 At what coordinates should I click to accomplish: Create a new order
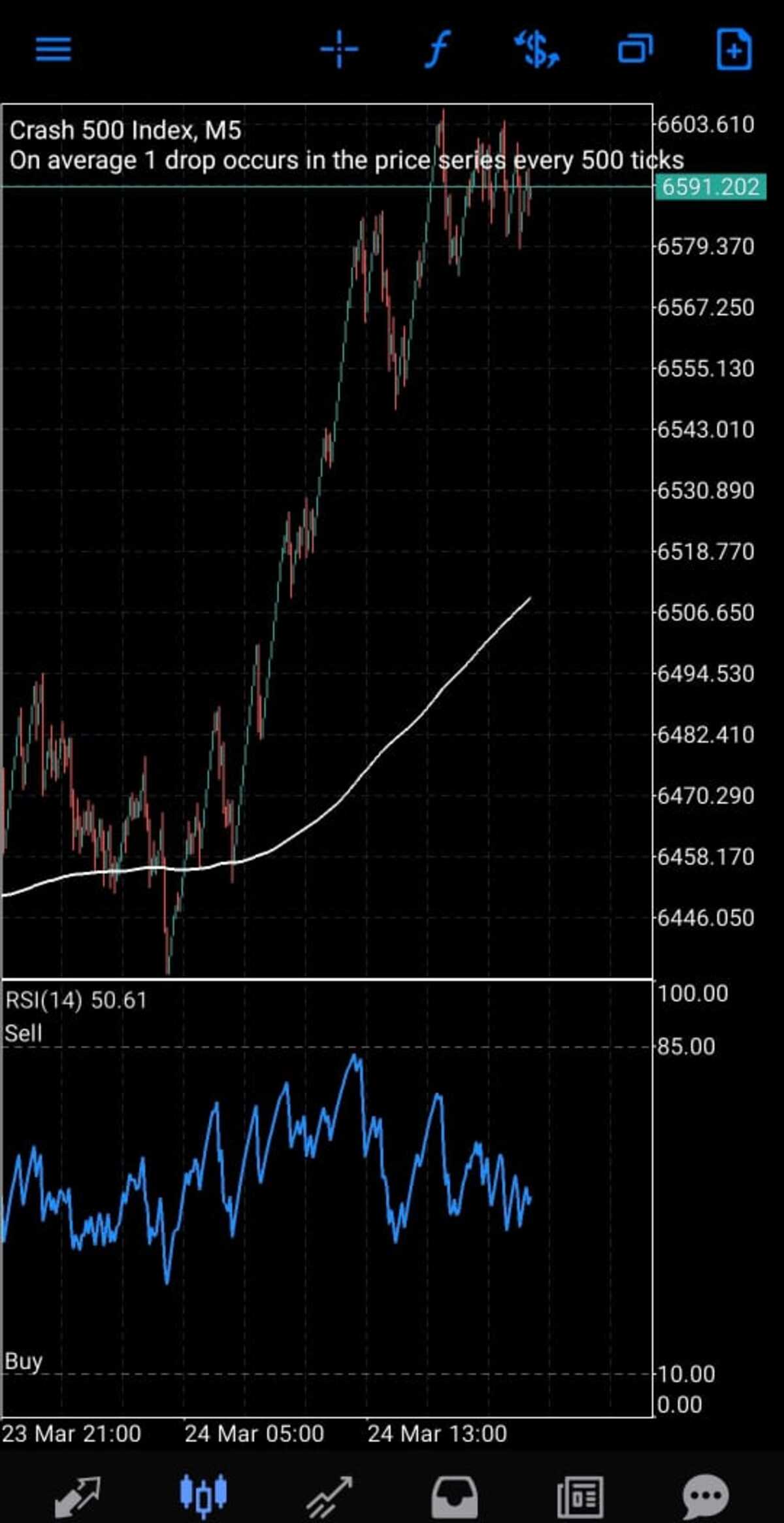pyautogui.click(x=734, y=49)
